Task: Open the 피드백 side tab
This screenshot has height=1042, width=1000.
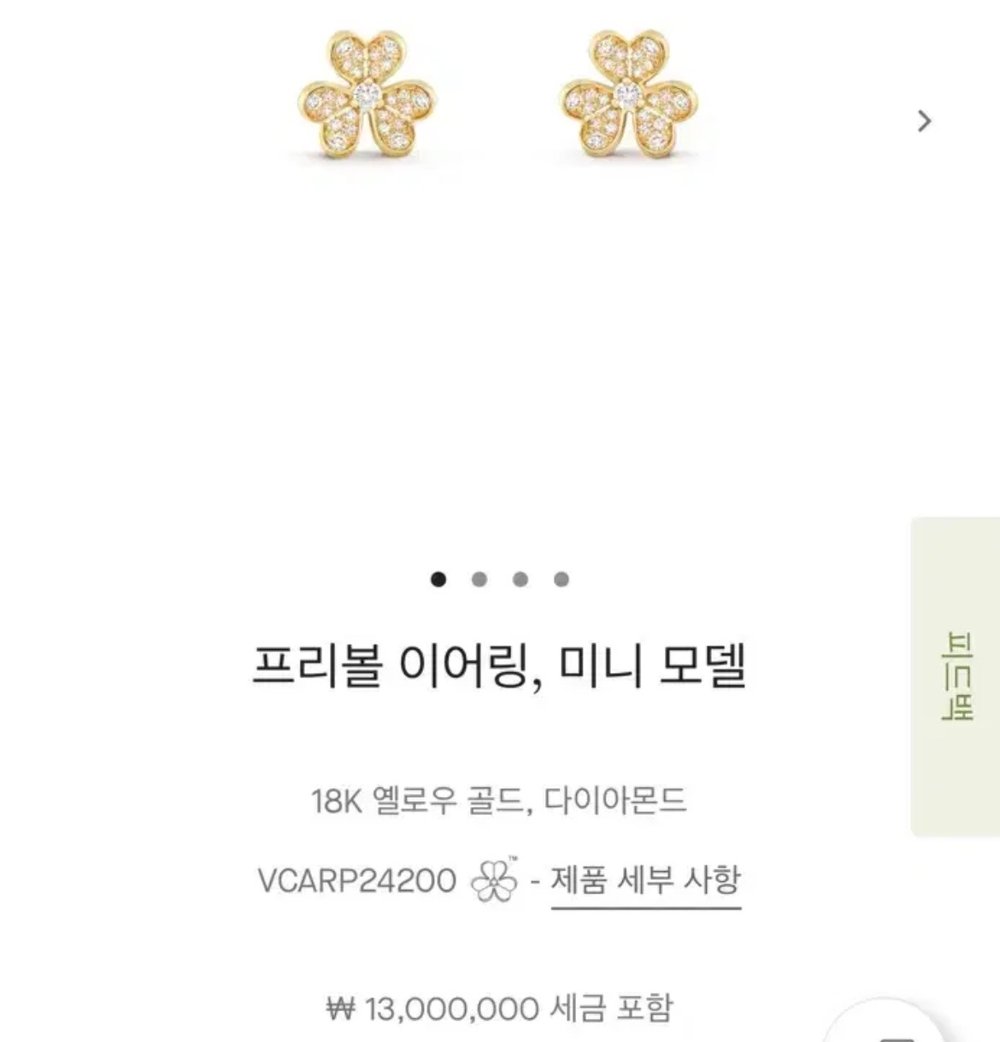Action: pyautogui.click(x=955, y=677)
